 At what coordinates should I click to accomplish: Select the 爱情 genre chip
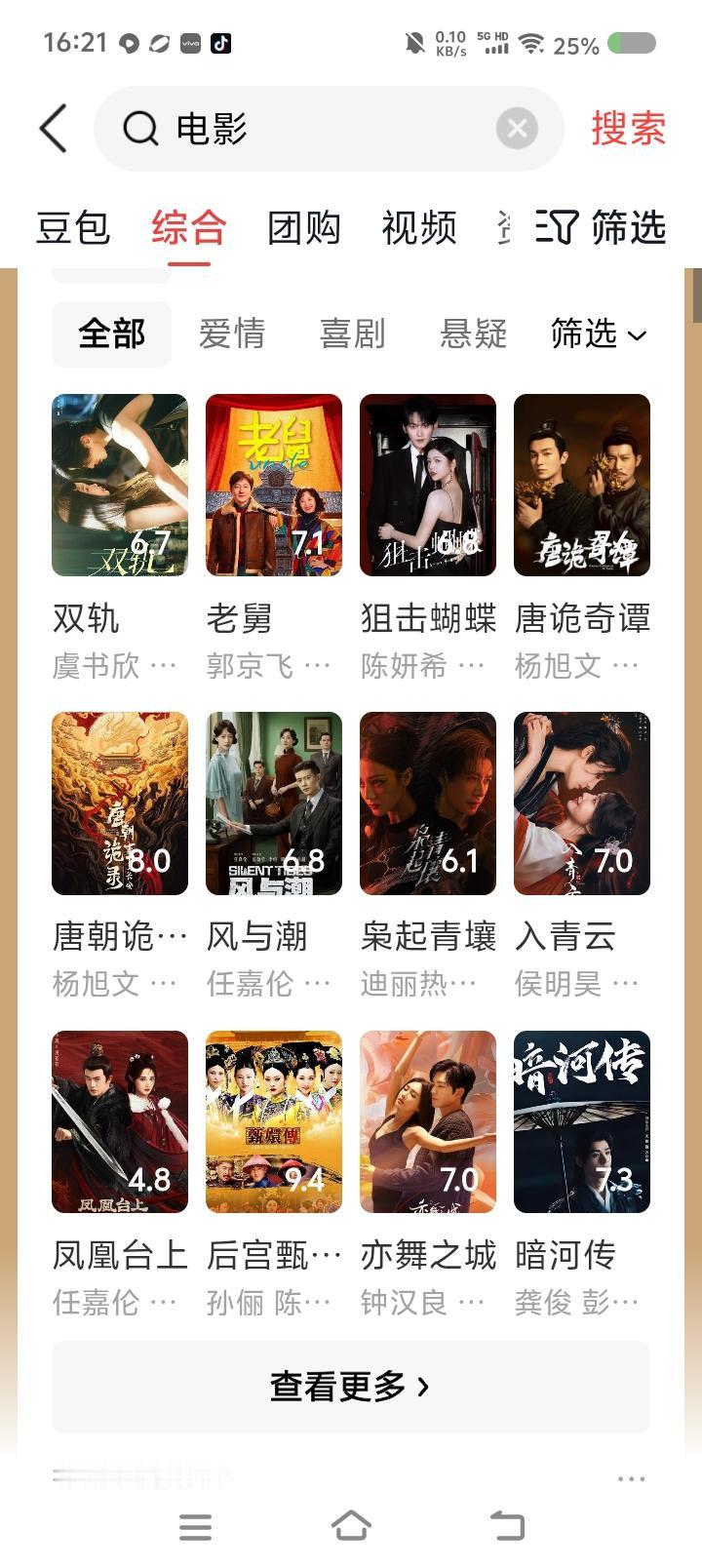click(232, 334)
